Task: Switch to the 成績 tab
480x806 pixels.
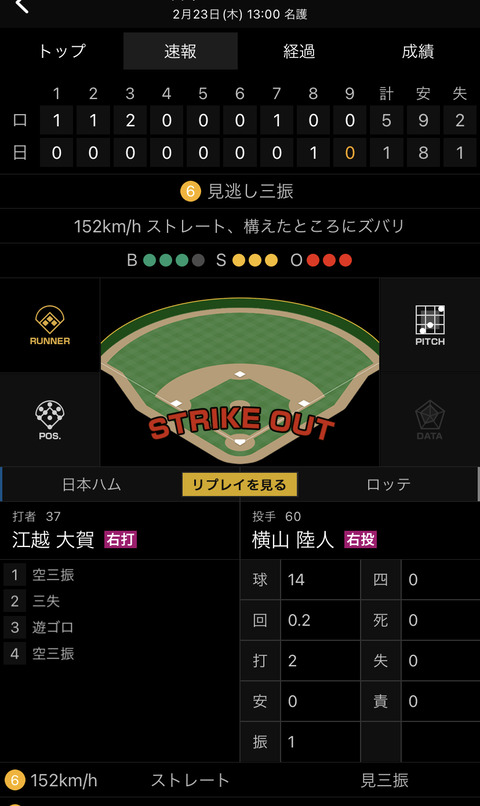Action: coord(418,51)
